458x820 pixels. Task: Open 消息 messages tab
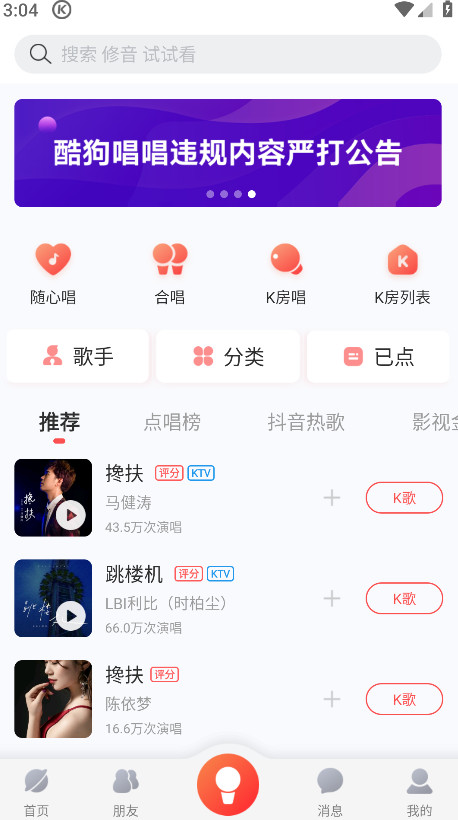(330, 793)
